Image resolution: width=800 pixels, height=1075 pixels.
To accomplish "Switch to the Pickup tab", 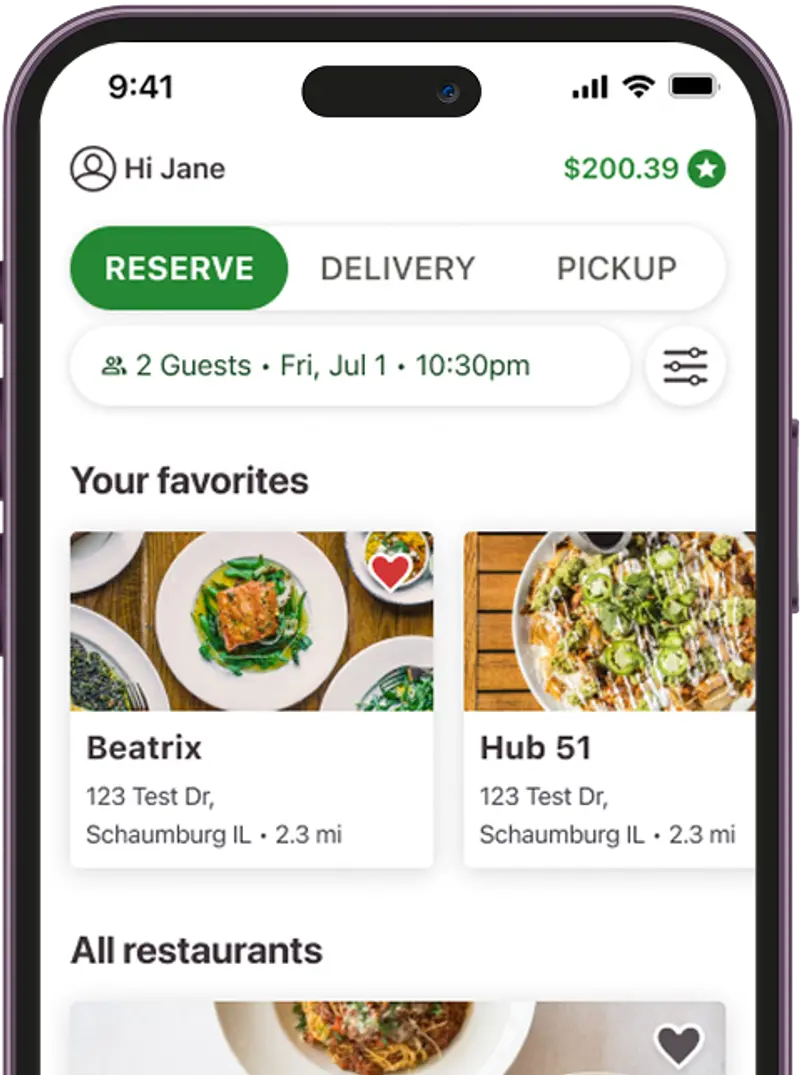I will tap(616, 268).
